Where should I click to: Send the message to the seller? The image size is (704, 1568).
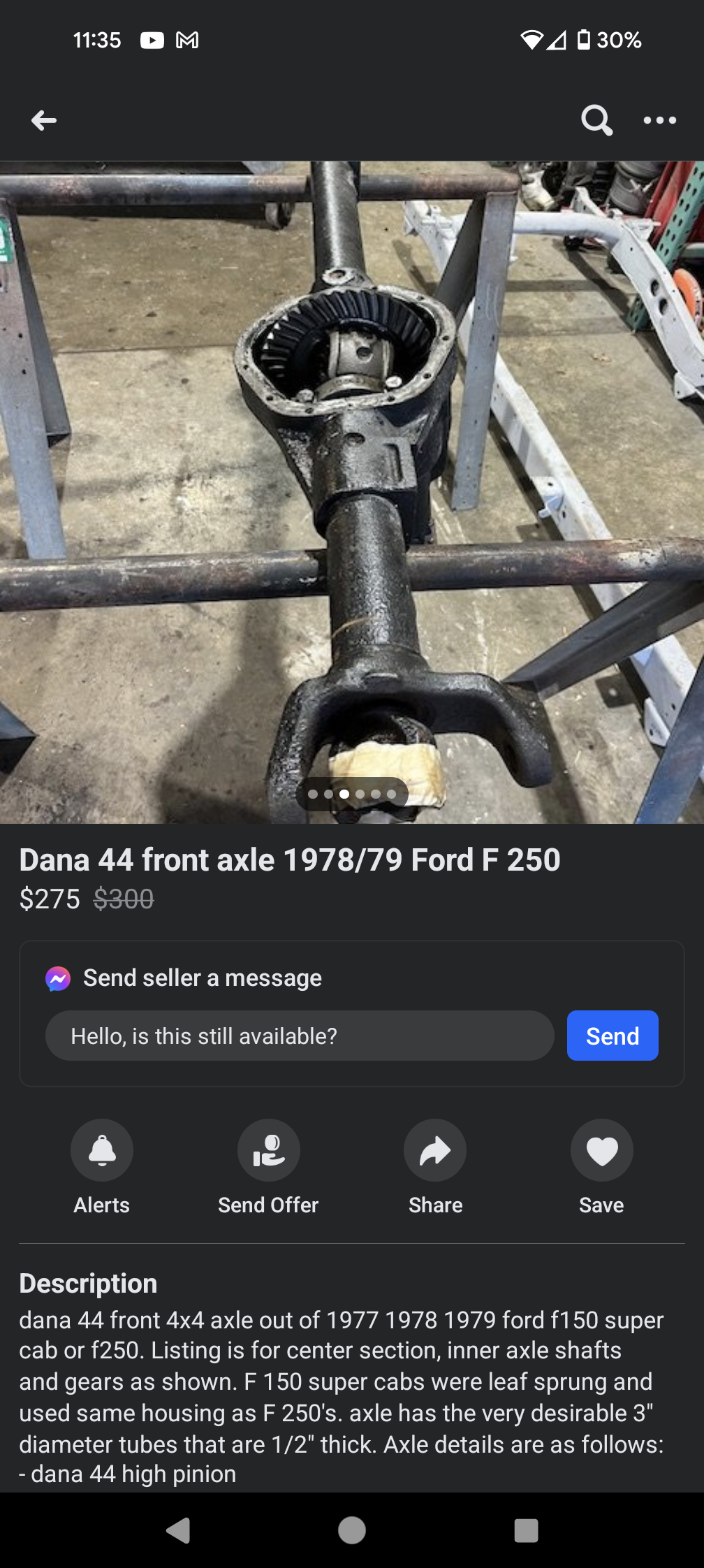(x=612, y=1036)
